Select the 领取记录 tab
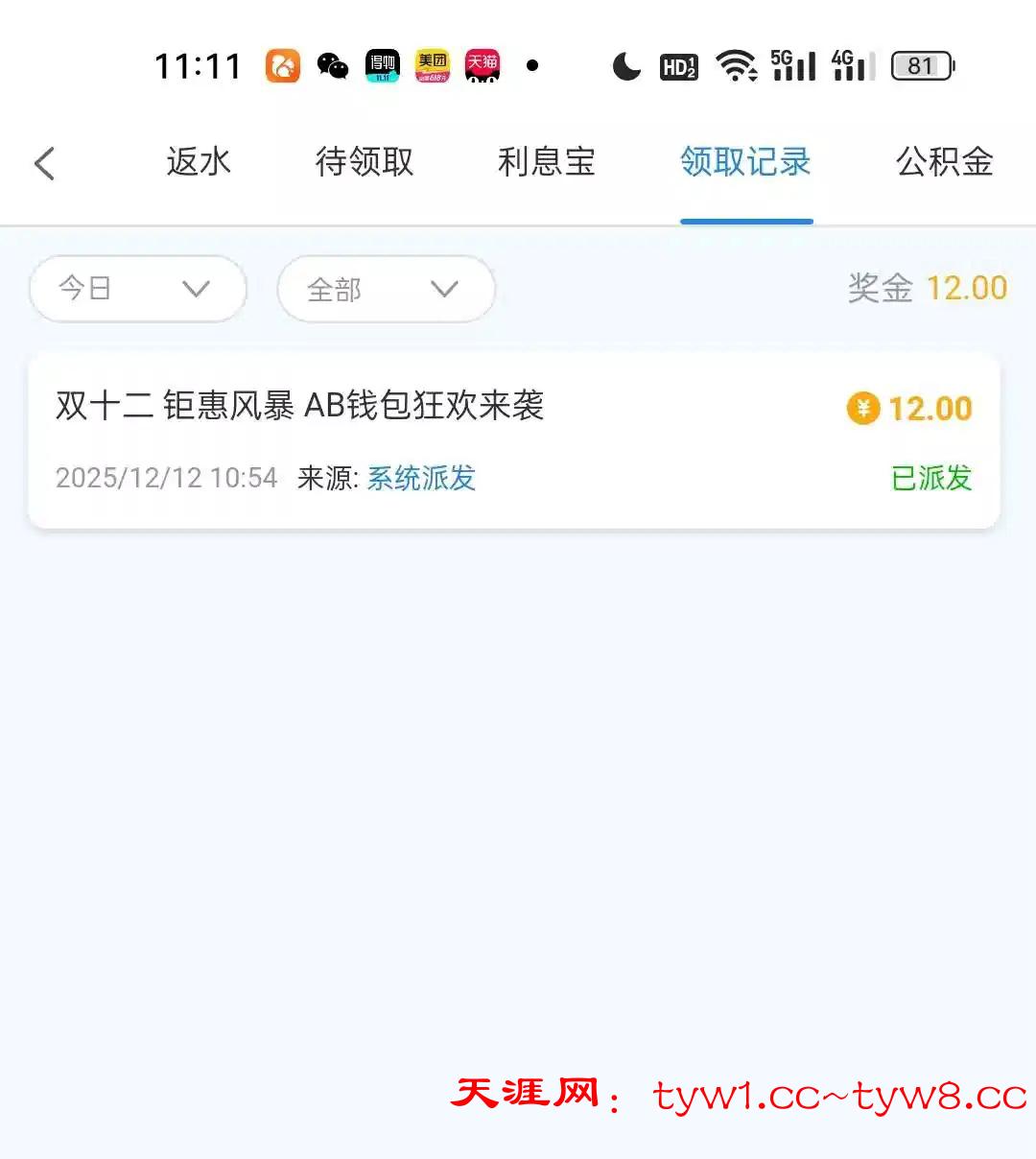 (745, 162)
